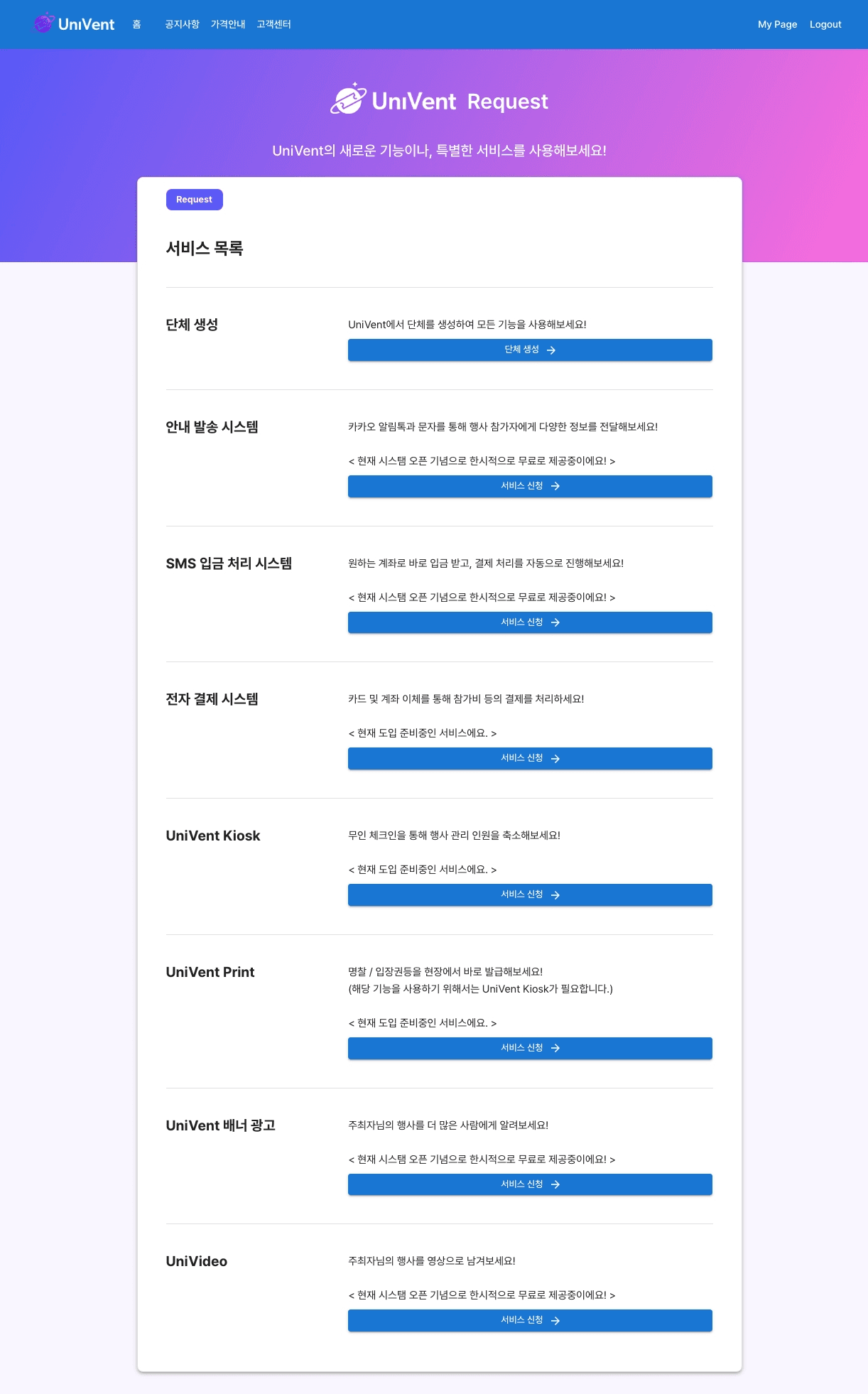This screenshot has height=1394, width=868.
Task: Apply for 안내 발송 시스템 service
Action: tap(530, 486)
